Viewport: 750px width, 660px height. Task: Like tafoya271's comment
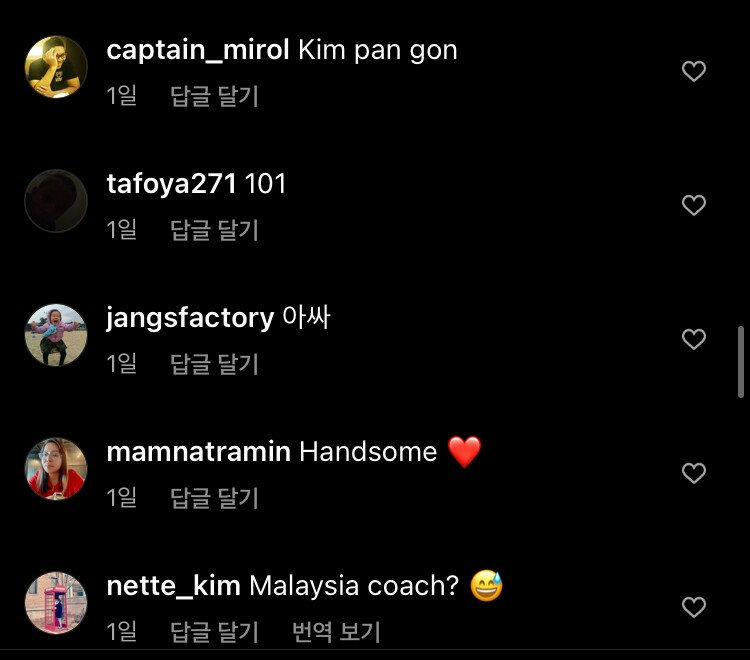point(694,205)
